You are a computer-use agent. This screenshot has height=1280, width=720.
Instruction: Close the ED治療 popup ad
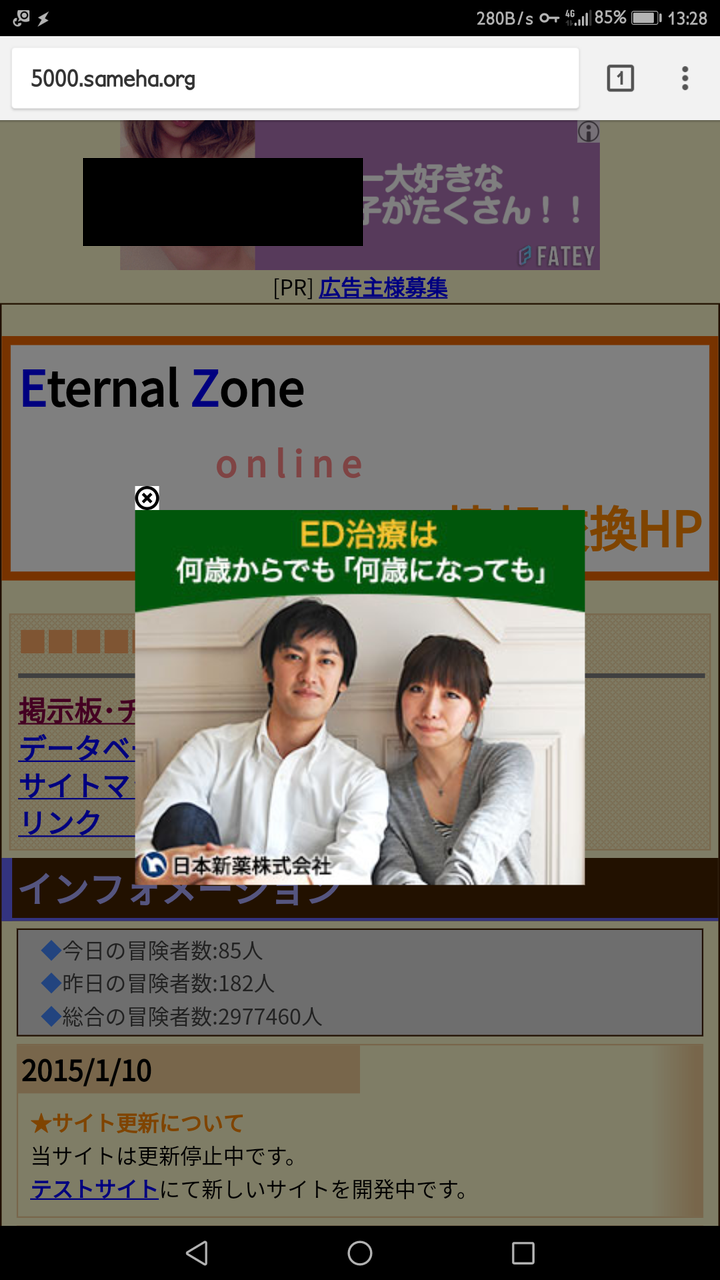pyautogui.click(x=147, y=498)
